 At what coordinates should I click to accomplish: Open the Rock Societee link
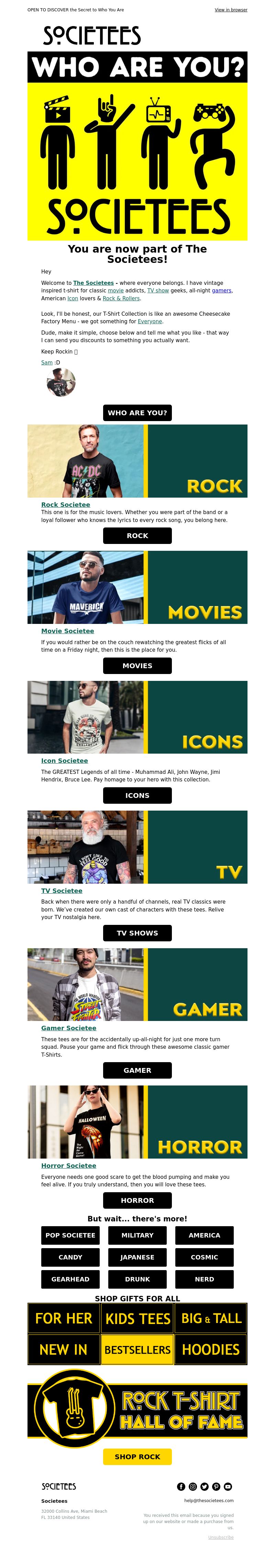tap(65, 504)
